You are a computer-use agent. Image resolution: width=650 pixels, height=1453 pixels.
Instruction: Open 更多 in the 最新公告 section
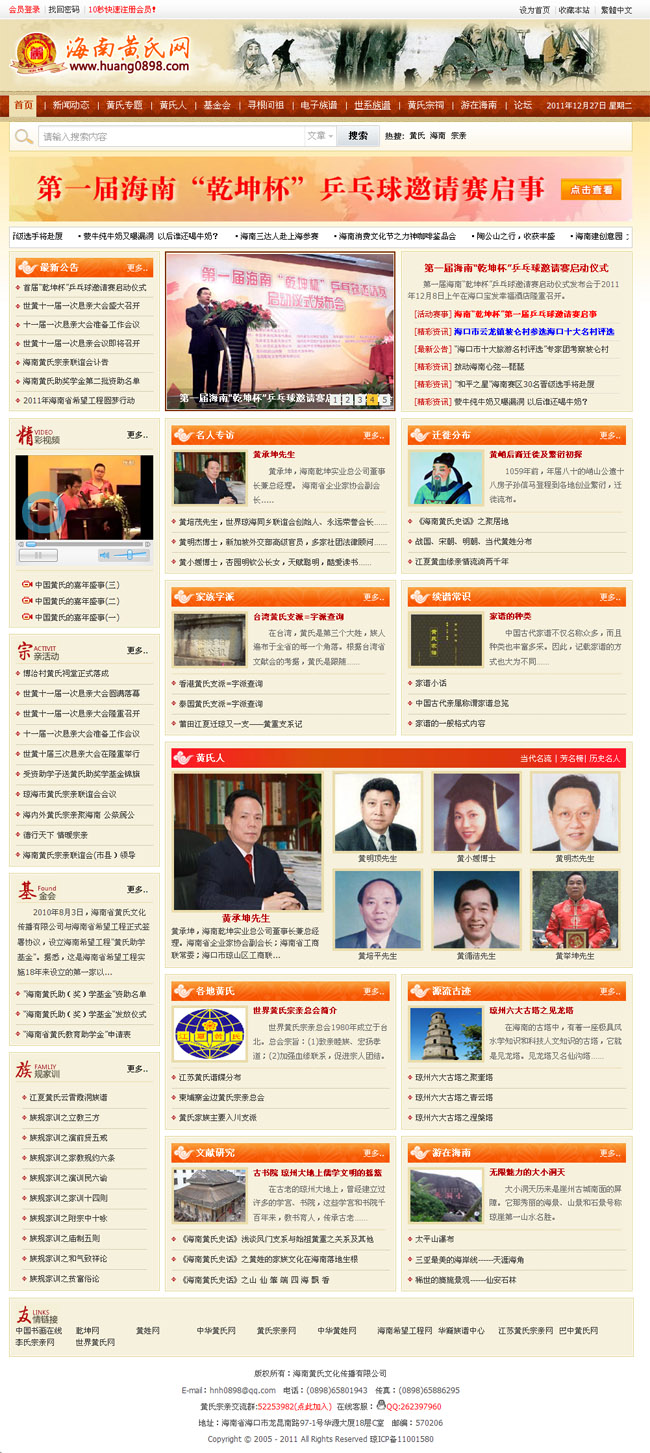(137, 268)
